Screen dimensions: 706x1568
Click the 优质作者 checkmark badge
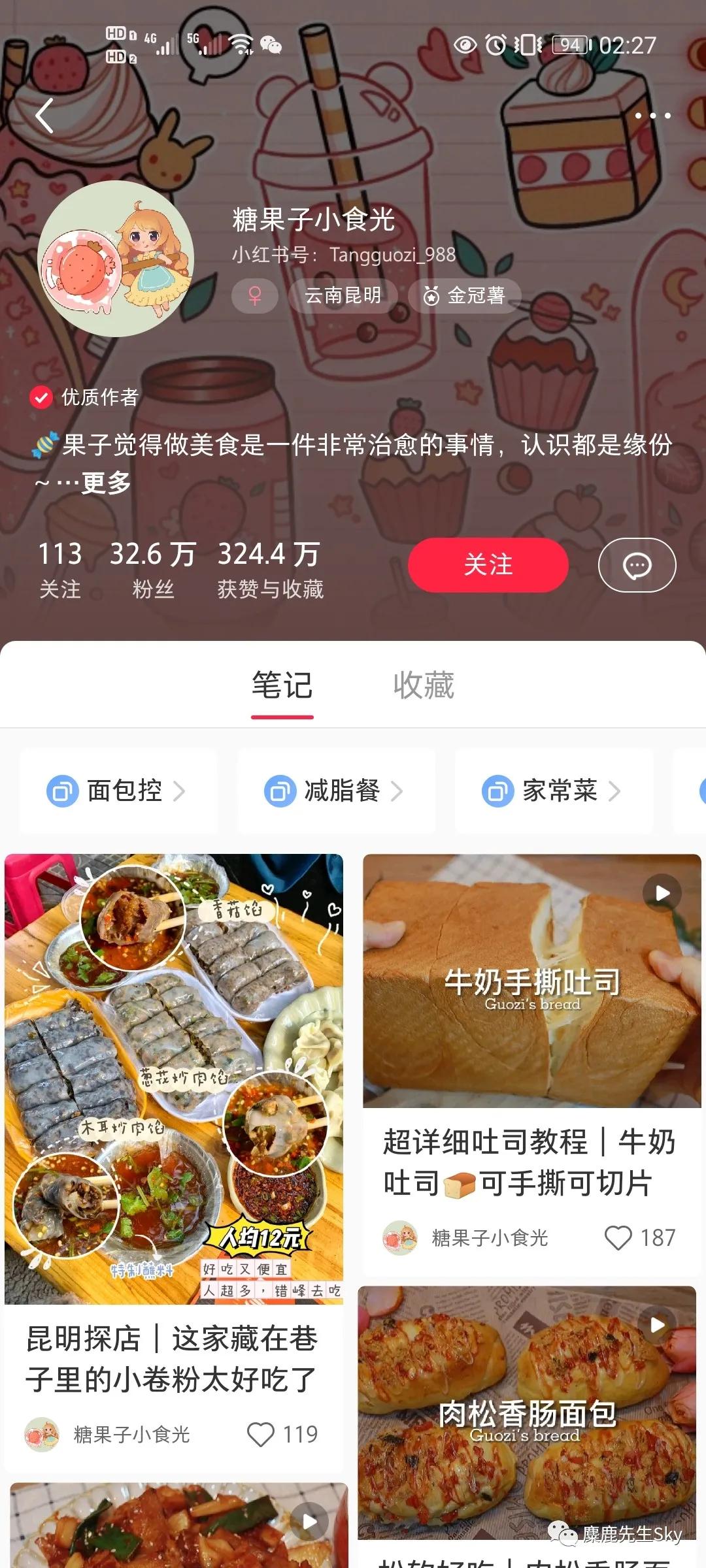41,397
